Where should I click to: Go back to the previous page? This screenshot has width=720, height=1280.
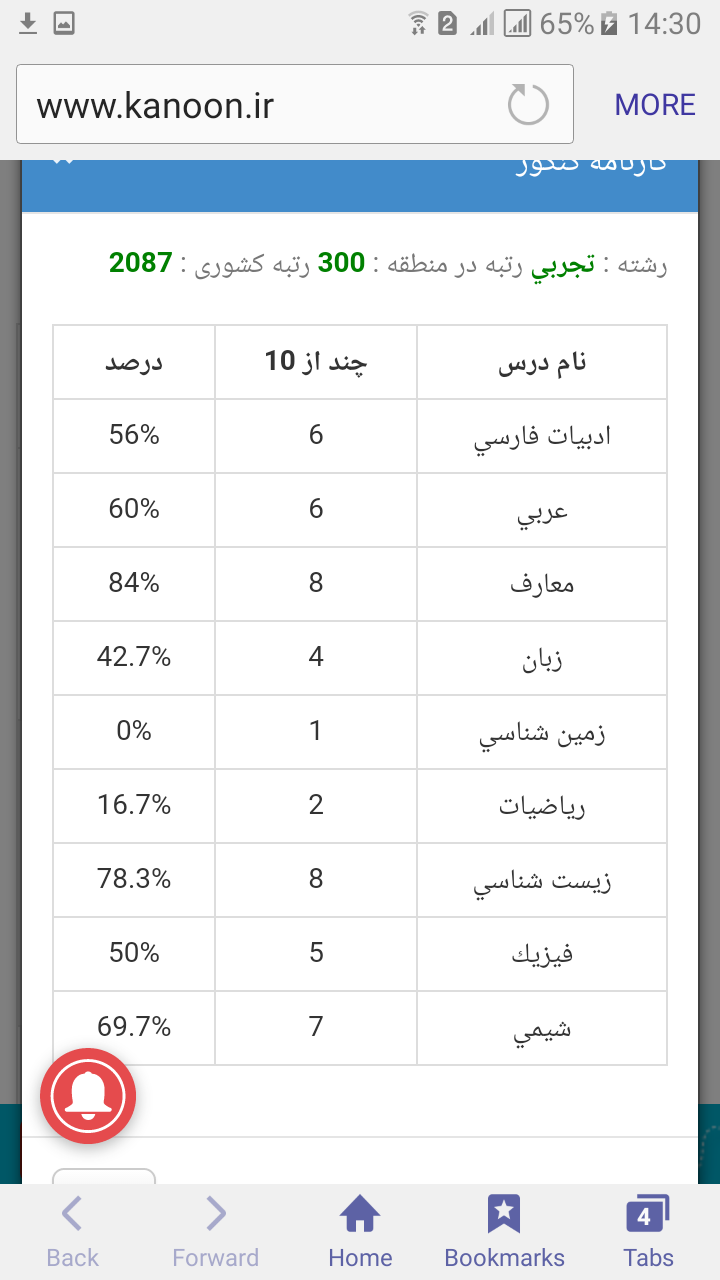click(72, 1230)
